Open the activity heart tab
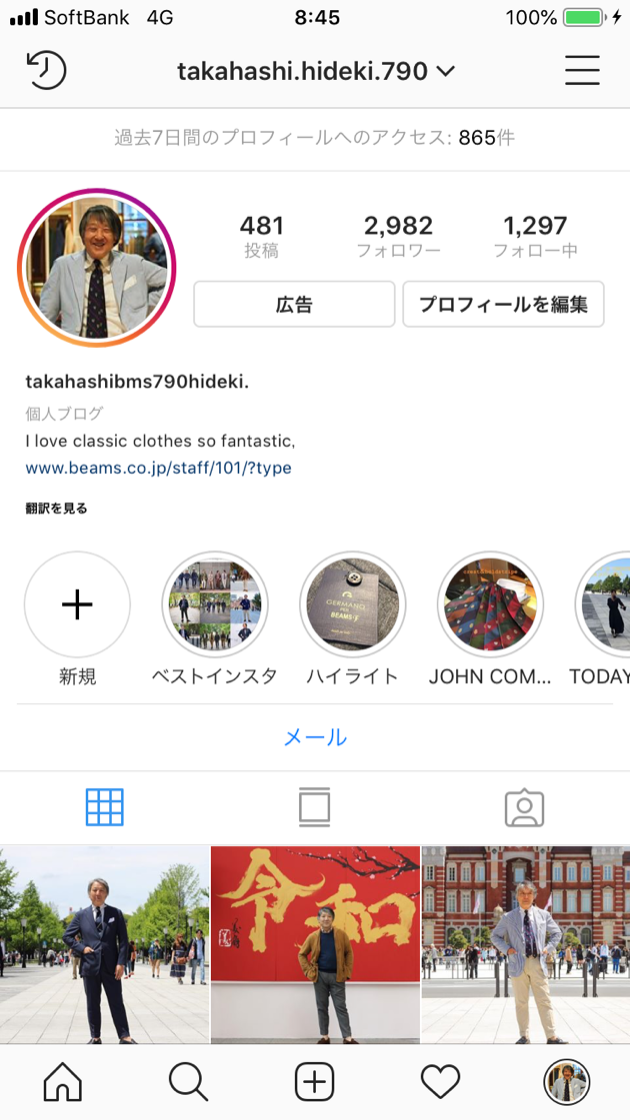This screenshot has height=1120, width=630. click(x=440, y=1082)
